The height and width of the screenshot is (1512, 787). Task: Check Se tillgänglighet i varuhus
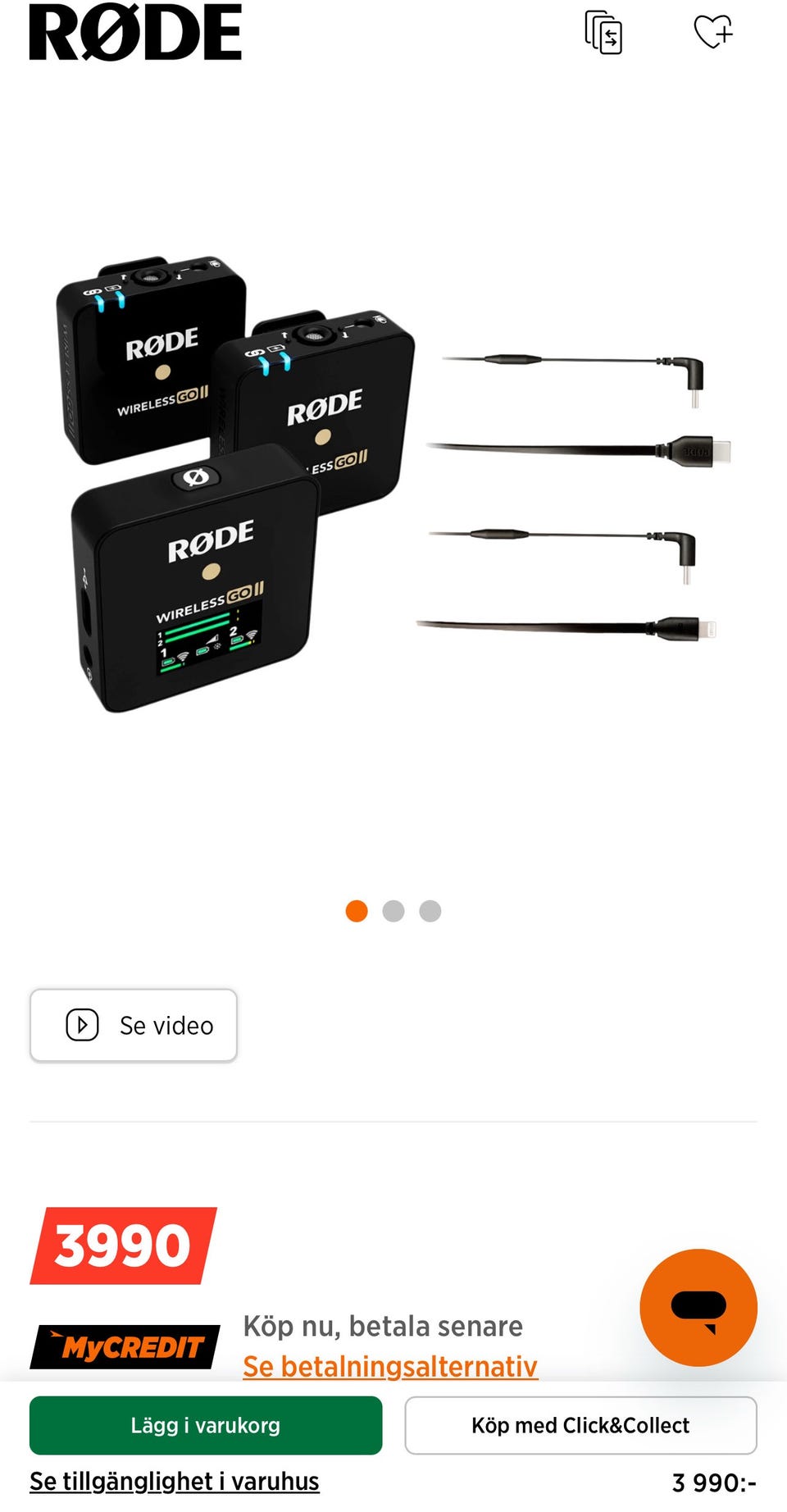[x=175, y=1482]
